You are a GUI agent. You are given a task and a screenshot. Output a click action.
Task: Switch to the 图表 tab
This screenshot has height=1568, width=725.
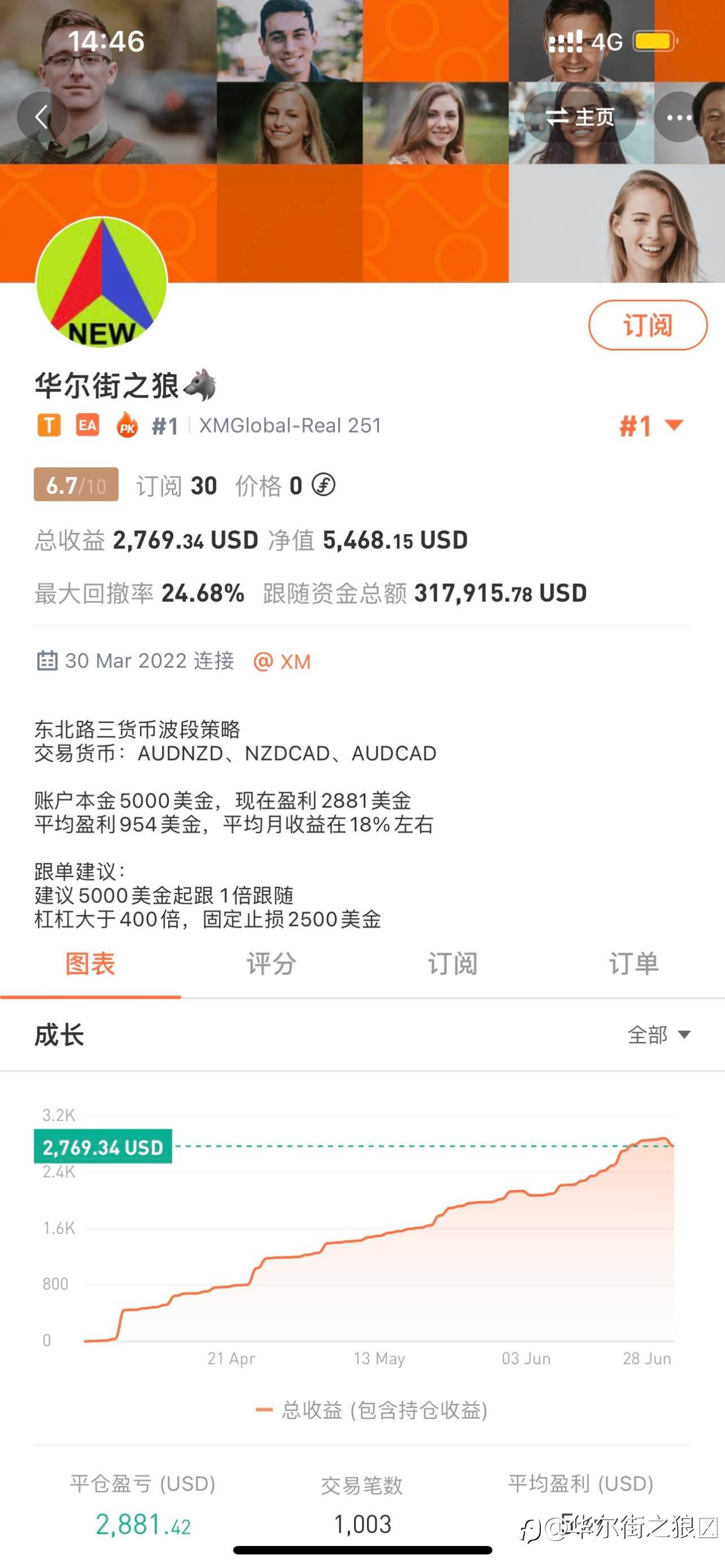(x=90, y=964)
